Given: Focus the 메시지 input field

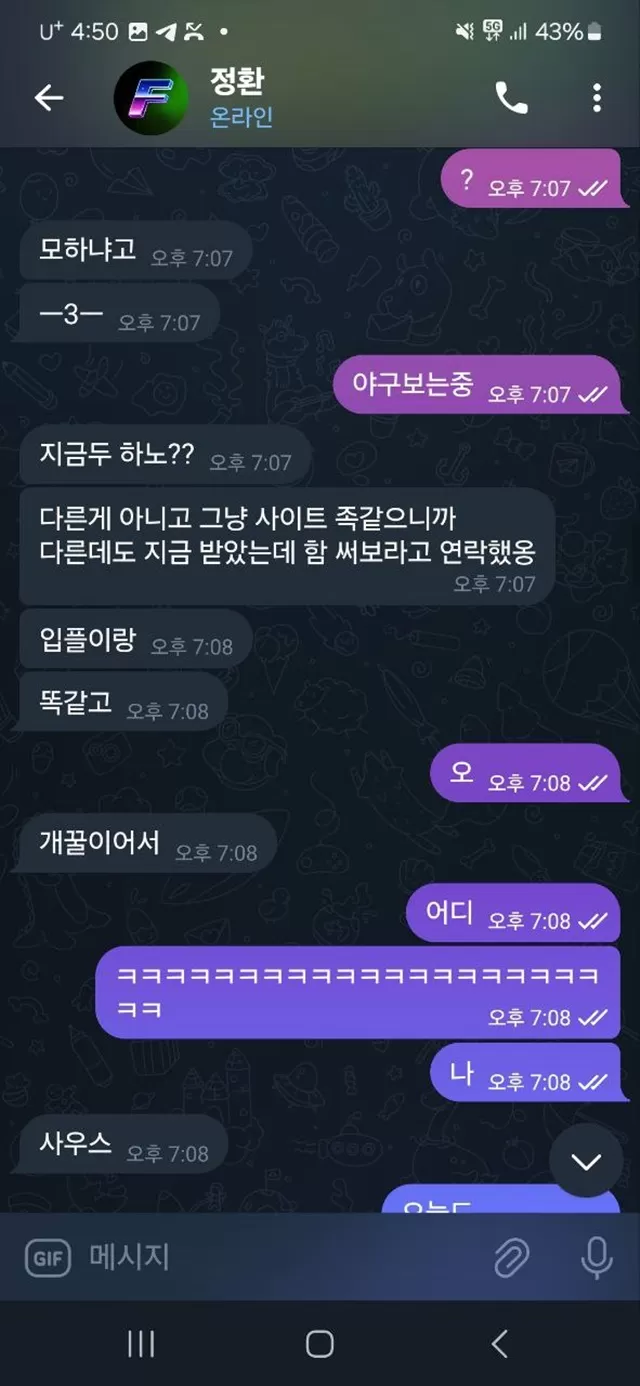Looking at the screenshot, I should tap(270, 1257).
